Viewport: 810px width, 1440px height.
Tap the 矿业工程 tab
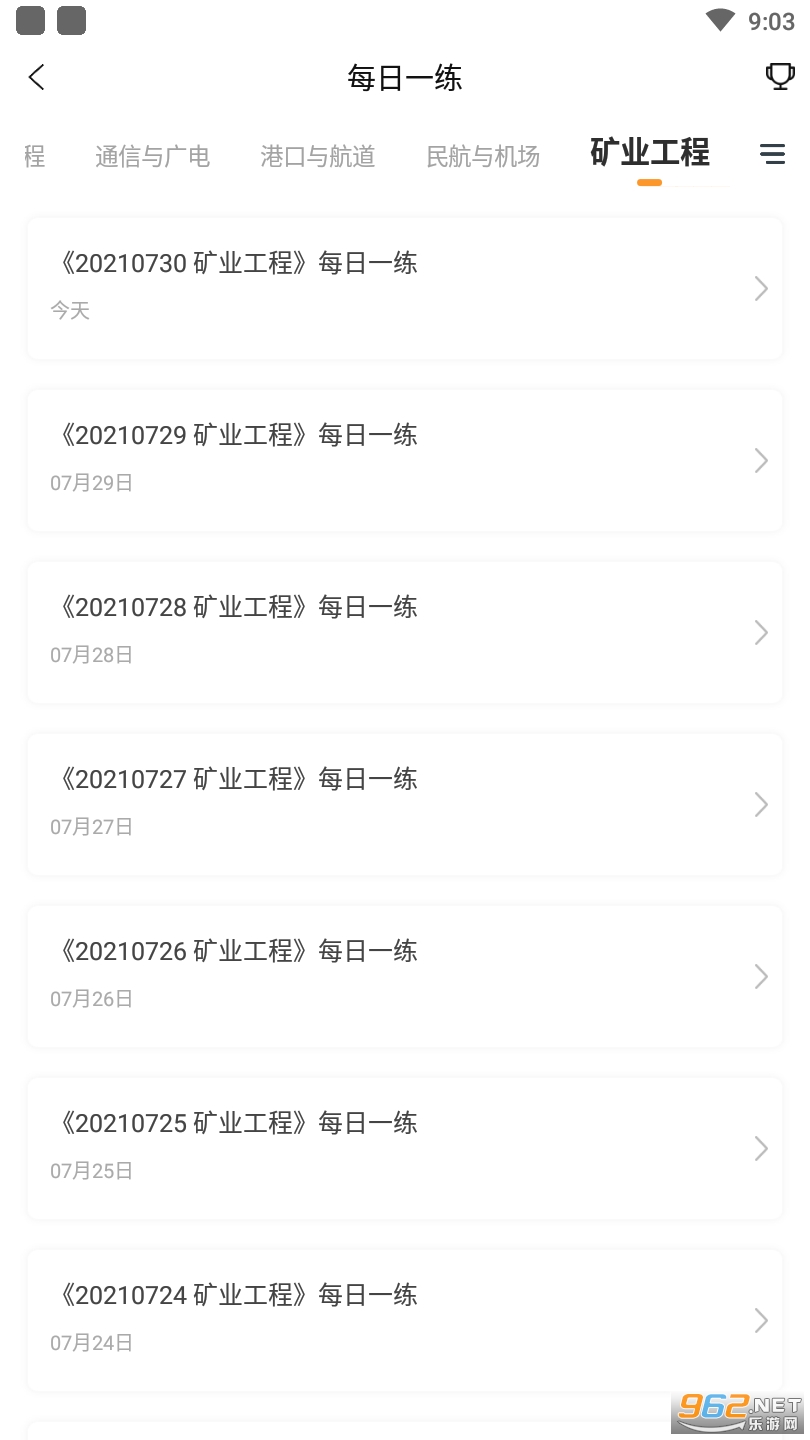[x=650, y=153]
